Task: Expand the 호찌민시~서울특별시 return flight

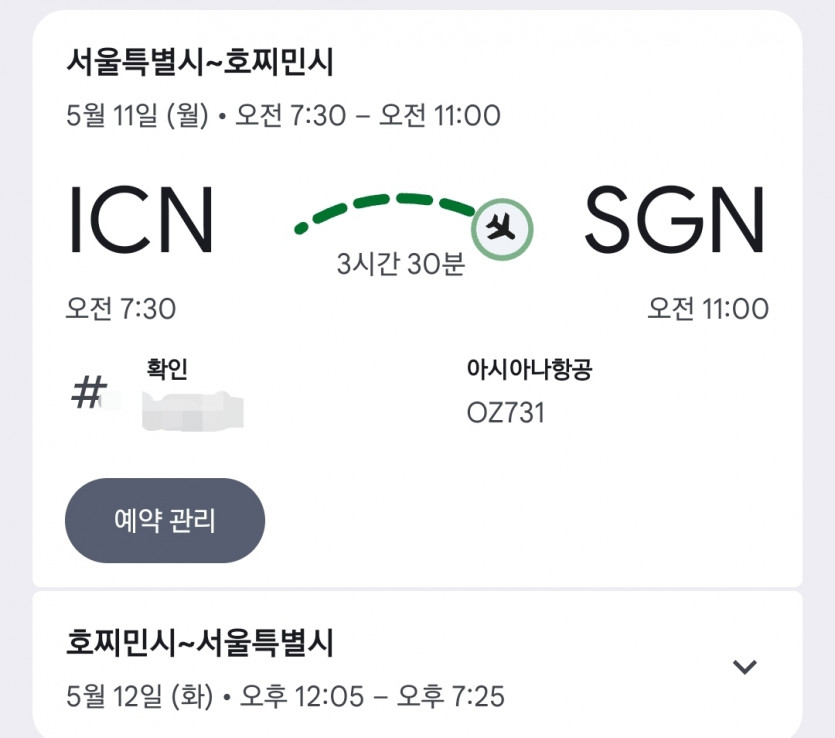Action: [x=744, y=667]
